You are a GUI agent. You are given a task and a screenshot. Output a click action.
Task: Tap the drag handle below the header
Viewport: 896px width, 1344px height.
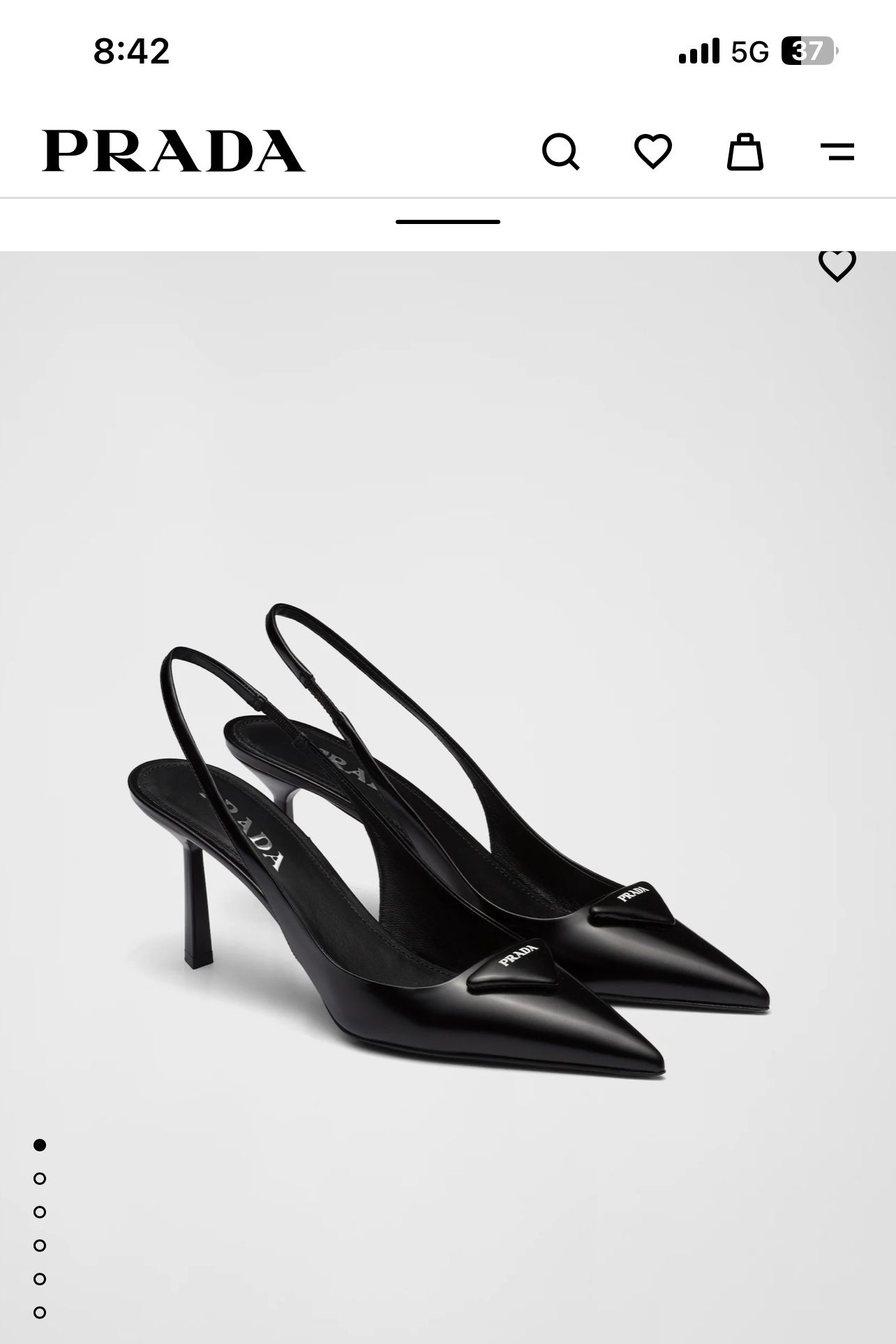tap(447, 222)
